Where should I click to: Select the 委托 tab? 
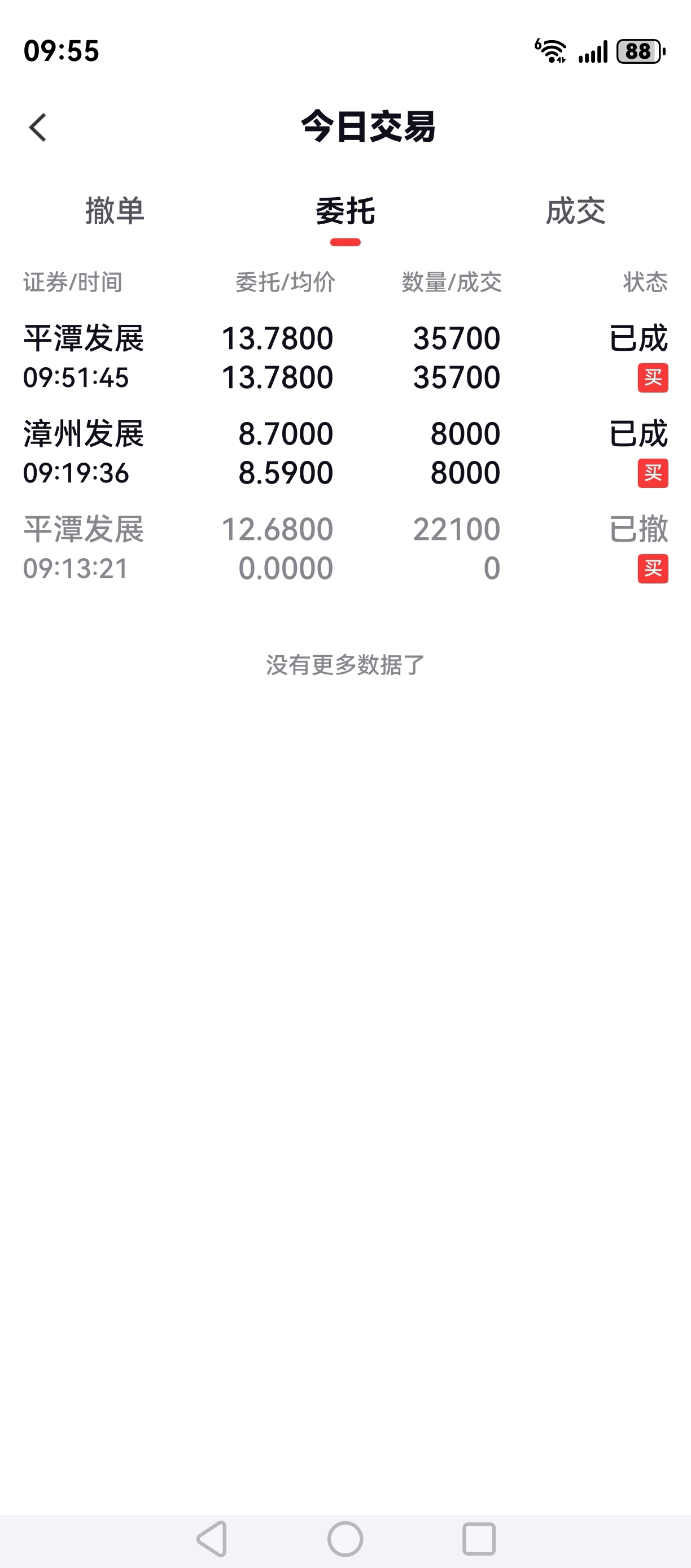[345, 211]
